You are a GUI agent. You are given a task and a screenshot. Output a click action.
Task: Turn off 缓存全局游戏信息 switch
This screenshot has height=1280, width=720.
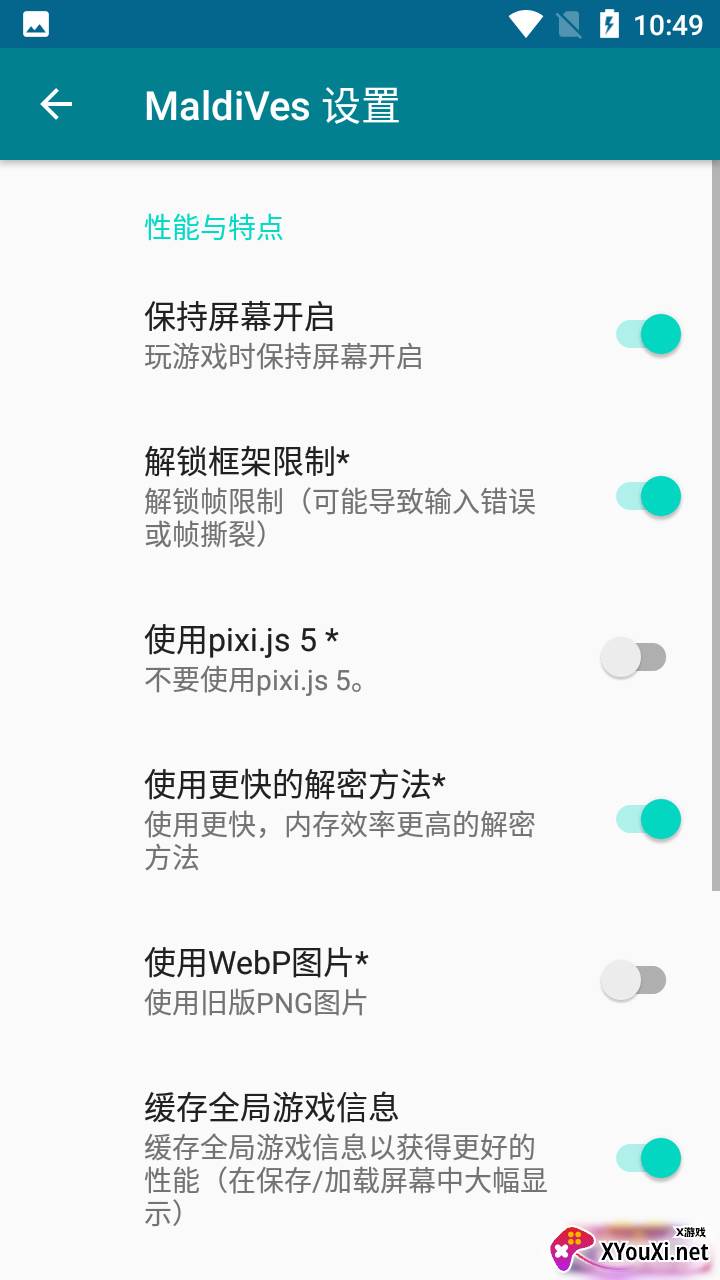click(x=648, y=1158)
